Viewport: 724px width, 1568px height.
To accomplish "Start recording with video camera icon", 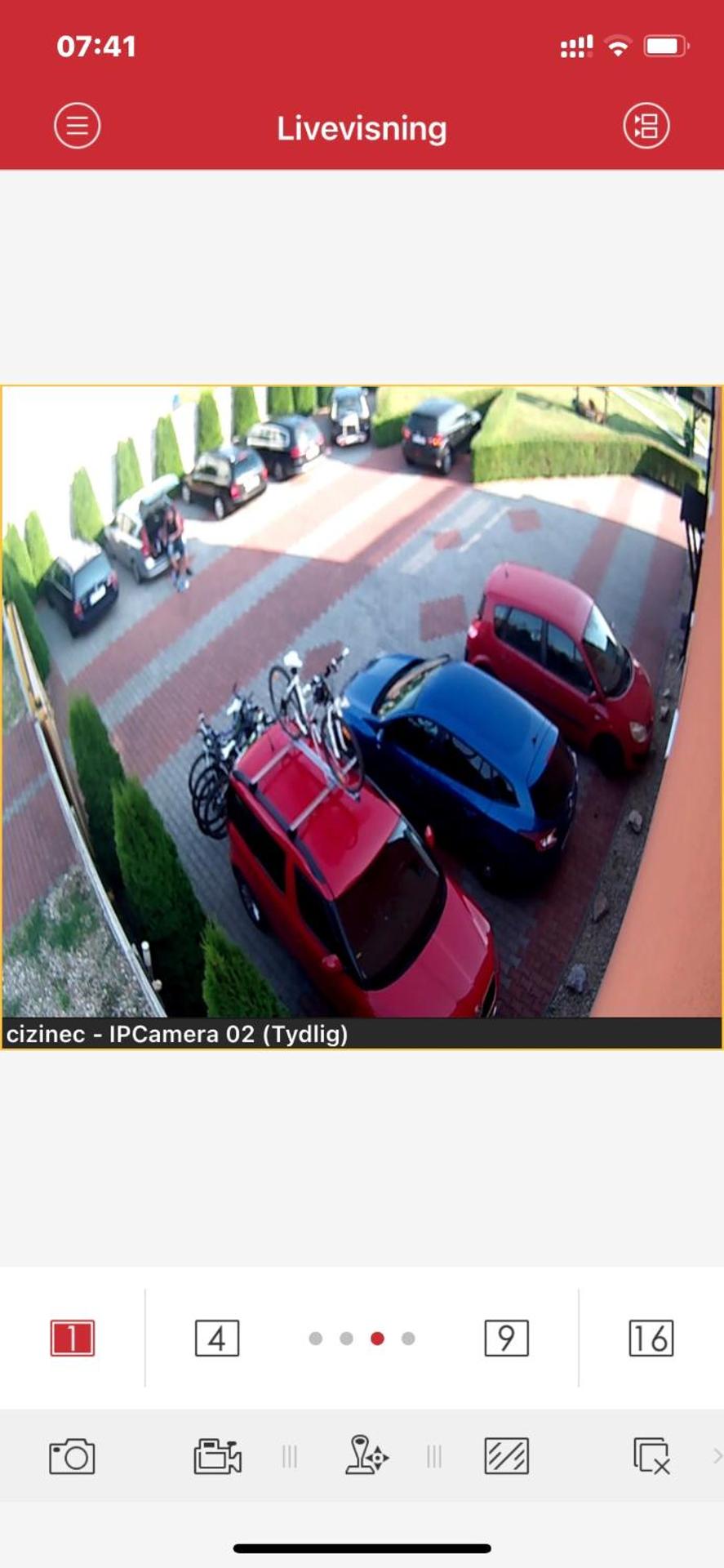I will tap(217, 1456).
